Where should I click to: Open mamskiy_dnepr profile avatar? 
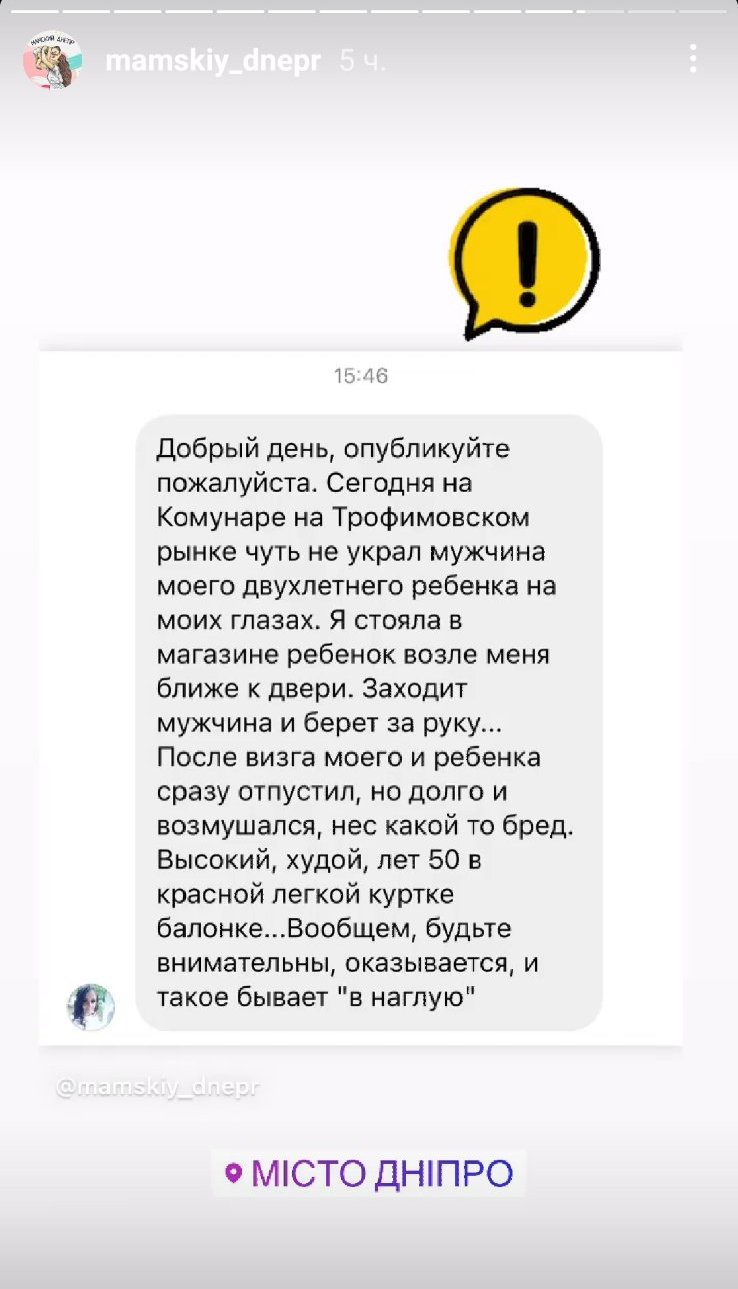52,60
